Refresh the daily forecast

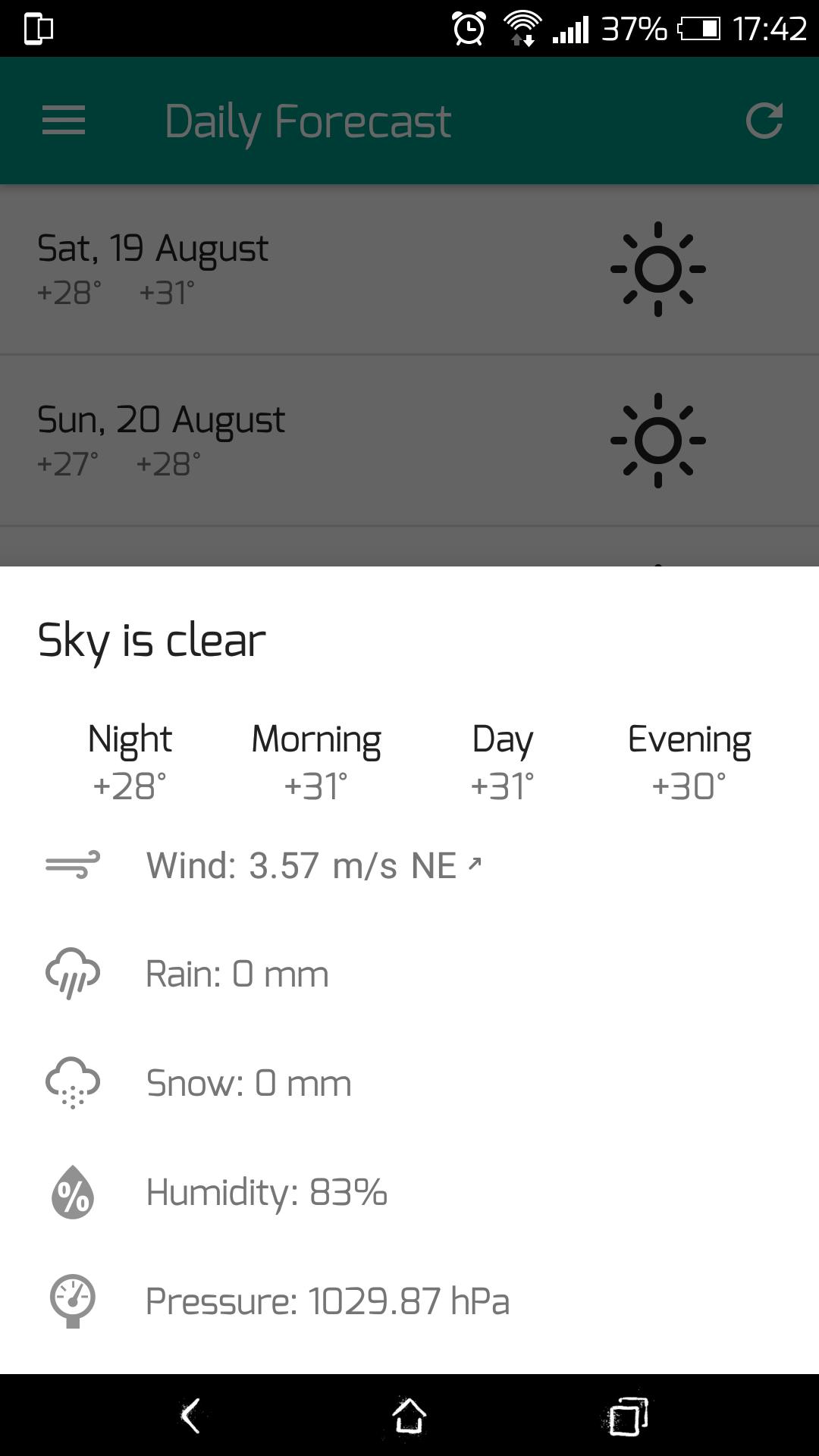click(766, 121)
